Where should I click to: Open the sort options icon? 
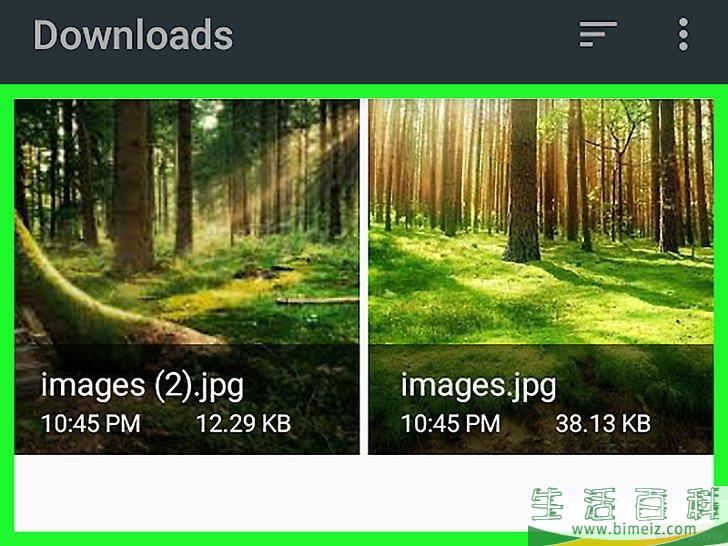click(598, 36)
